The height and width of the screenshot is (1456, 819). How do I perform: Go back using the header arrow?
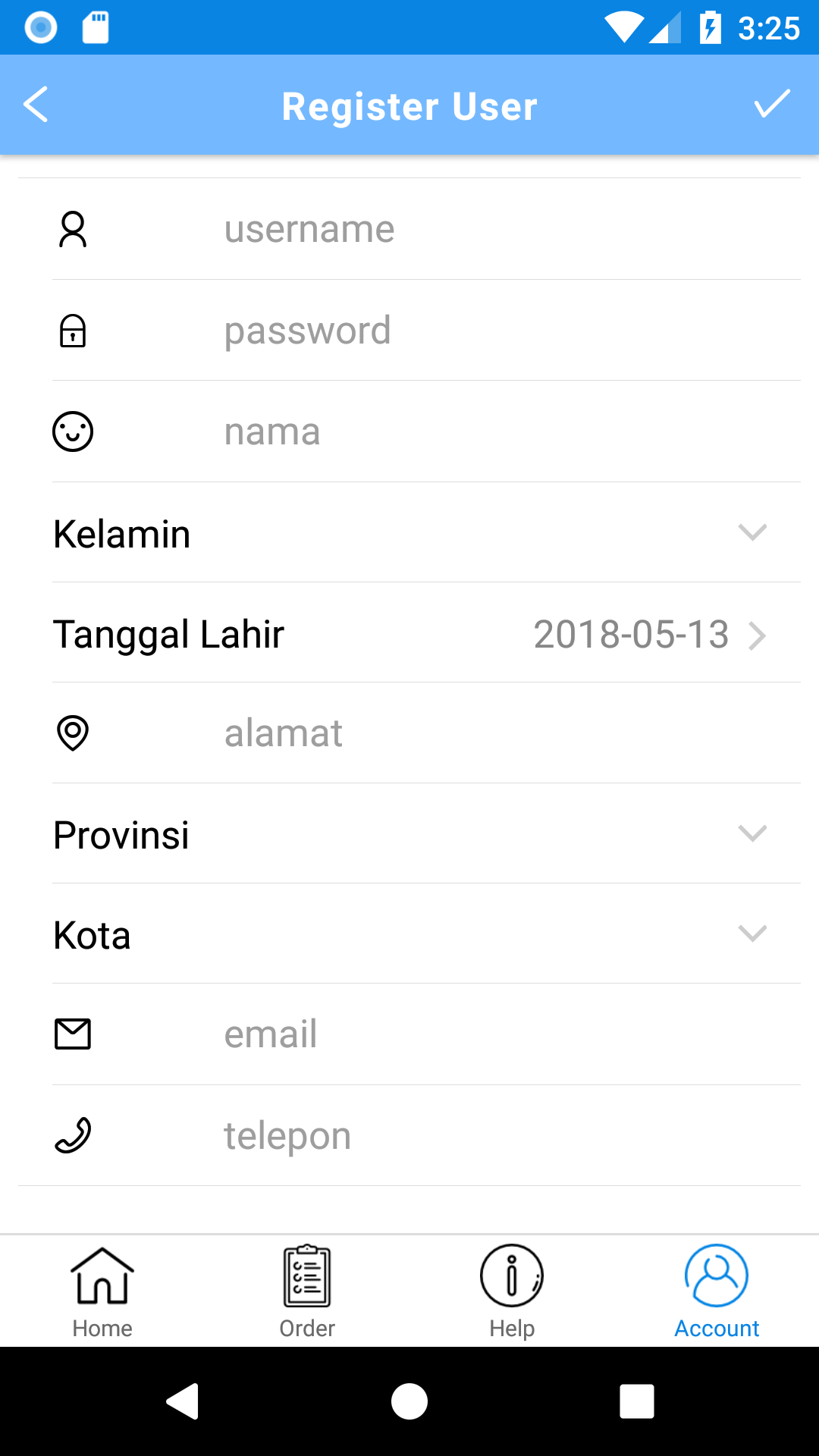pos(36,105)
